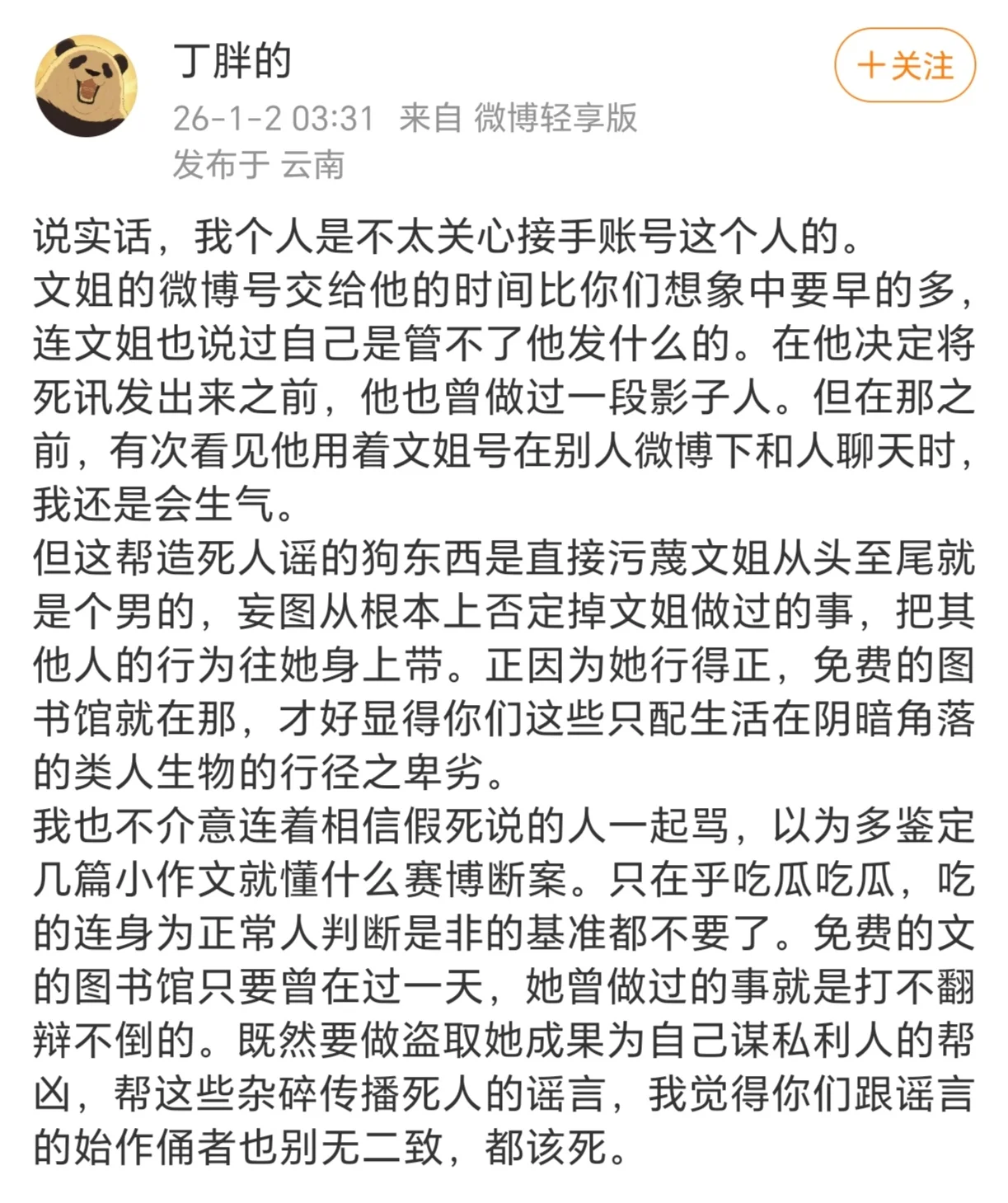The height and width of the screenshot is (1203, 1008).
Task: Open 丁胖的's panda profile avatar
Action: pos(86,86)
